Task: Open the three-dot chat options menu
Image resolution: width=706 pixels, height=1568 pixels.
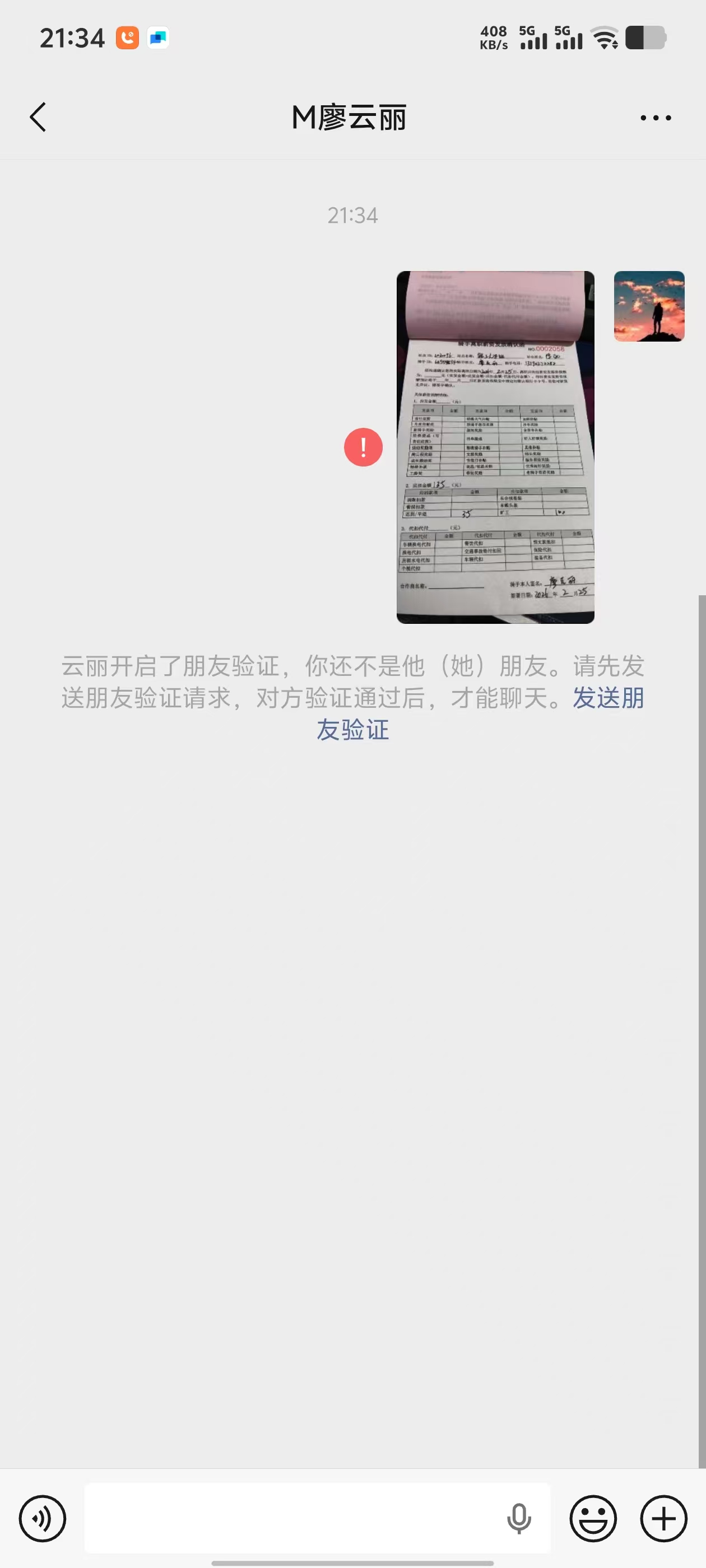Action: click(656, 118)
